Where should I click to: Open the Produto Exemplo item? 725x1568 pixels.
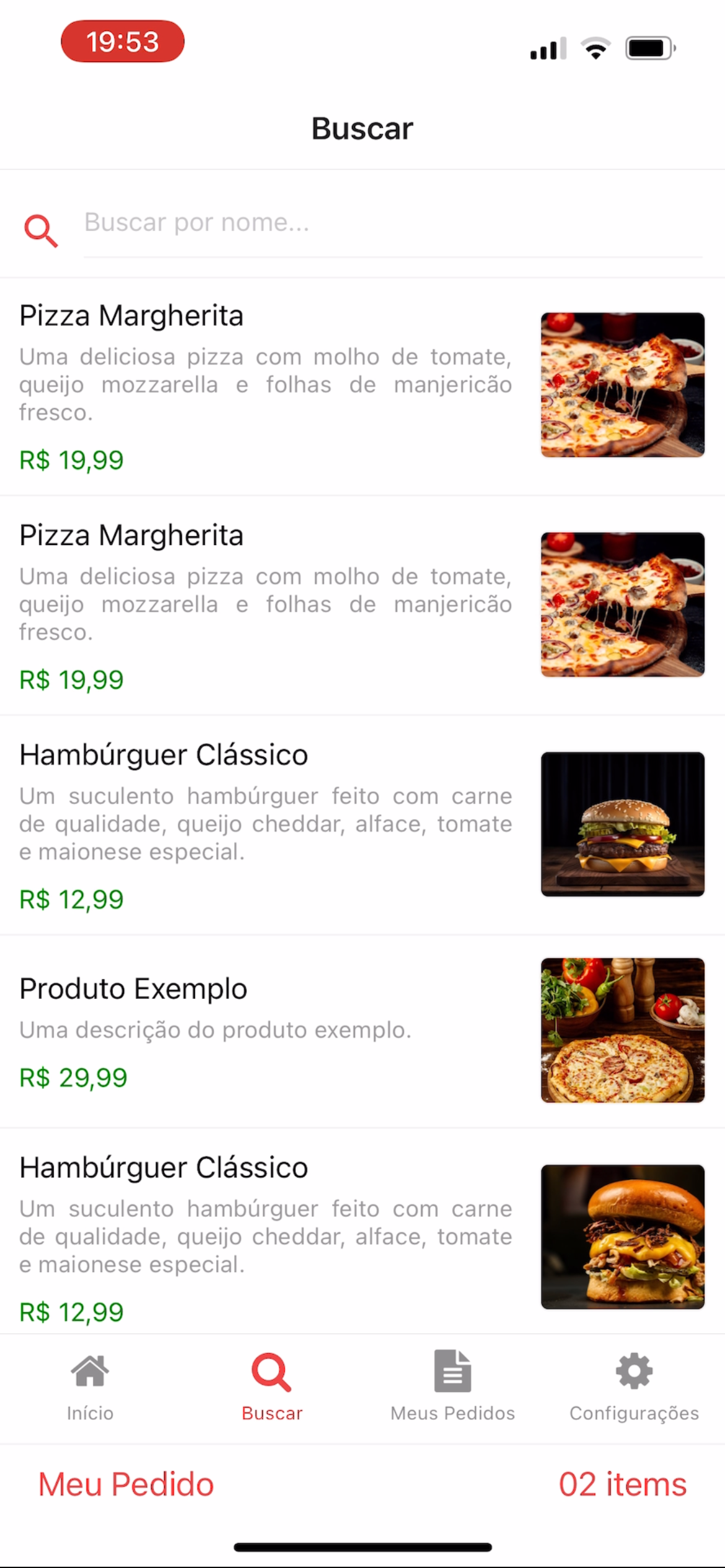click(266, 1030)
